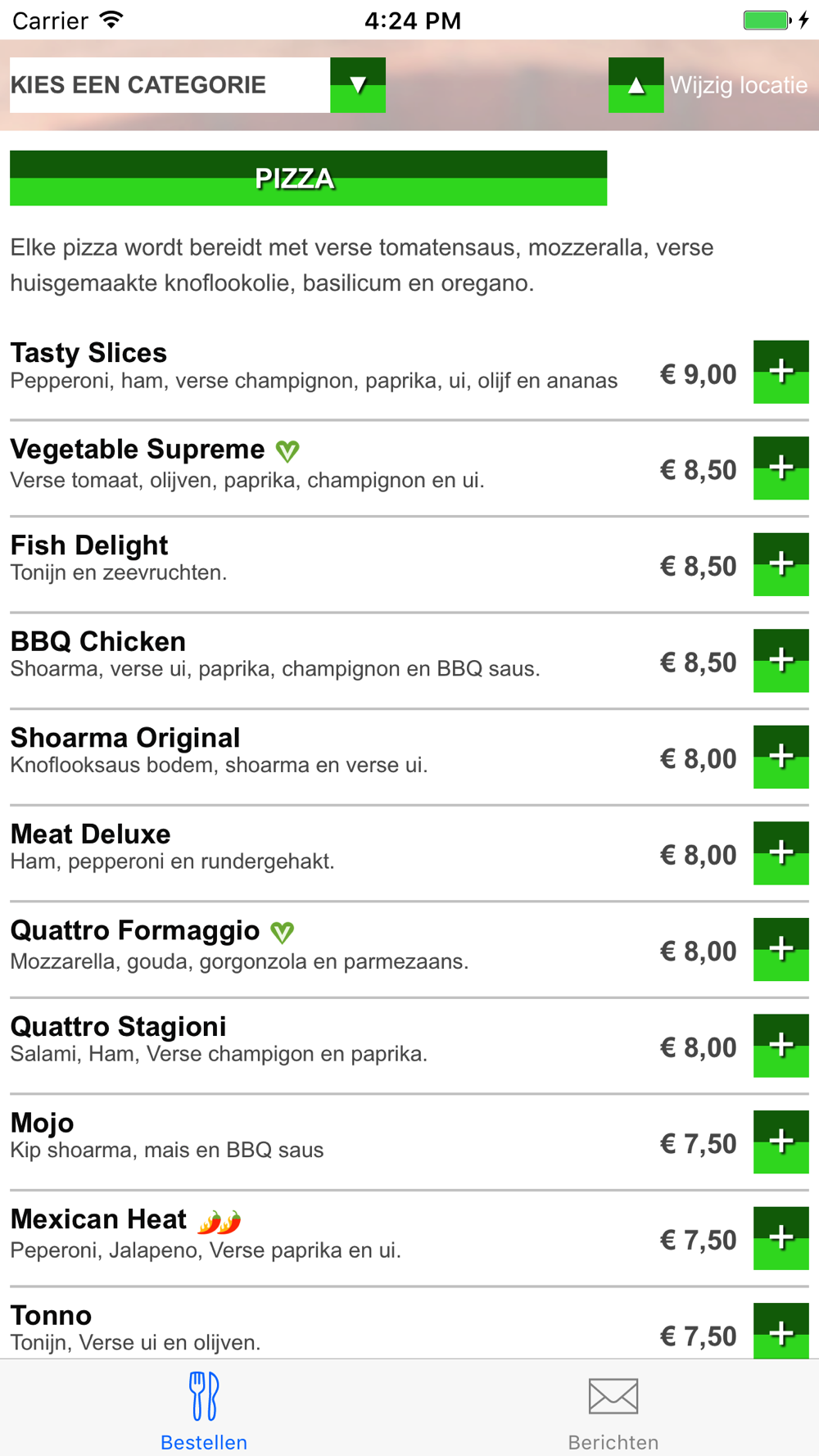Add Quattro Stagioni pizza
The width and height of the screenshot is (819, 1456).
tap(781, 1045)
